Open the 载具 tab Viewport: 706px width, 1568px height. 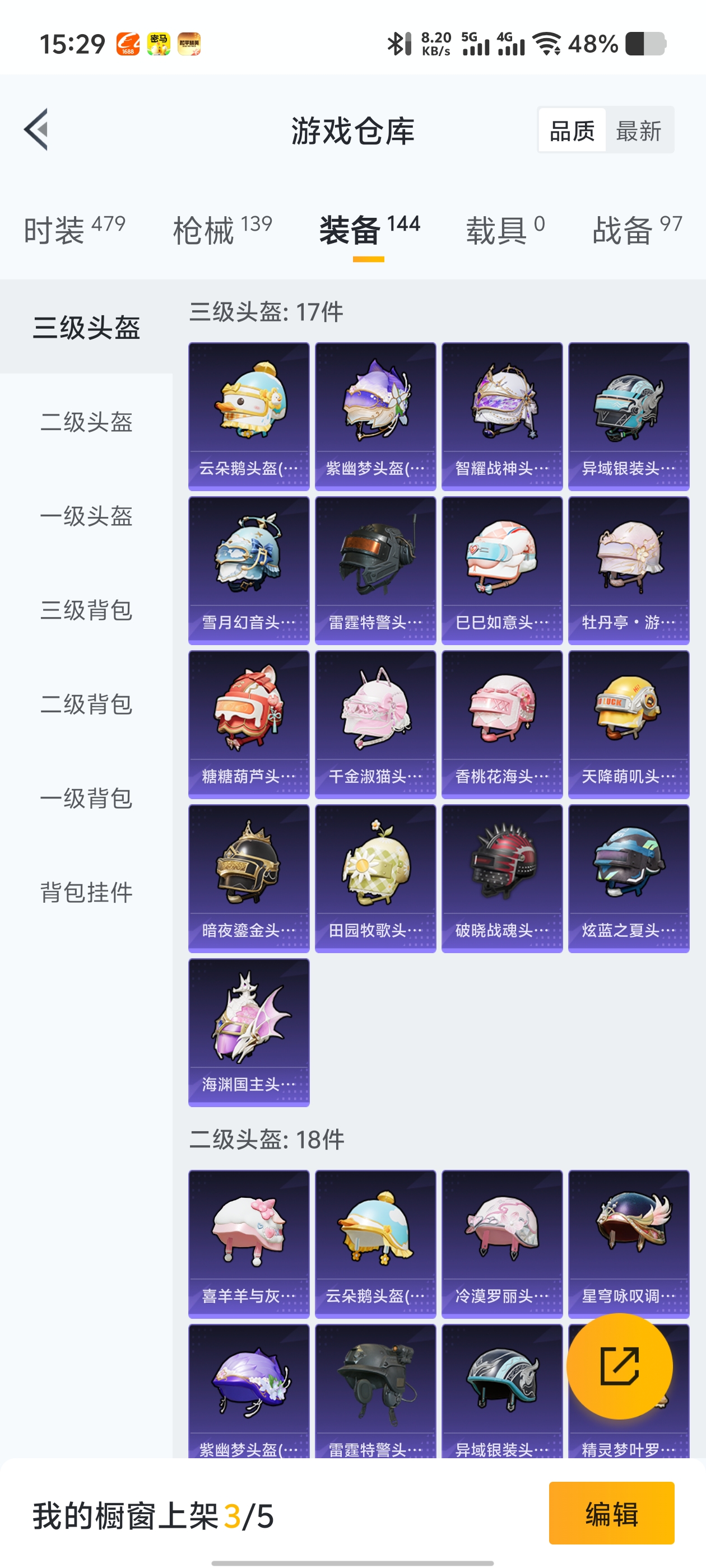(505, 230)
